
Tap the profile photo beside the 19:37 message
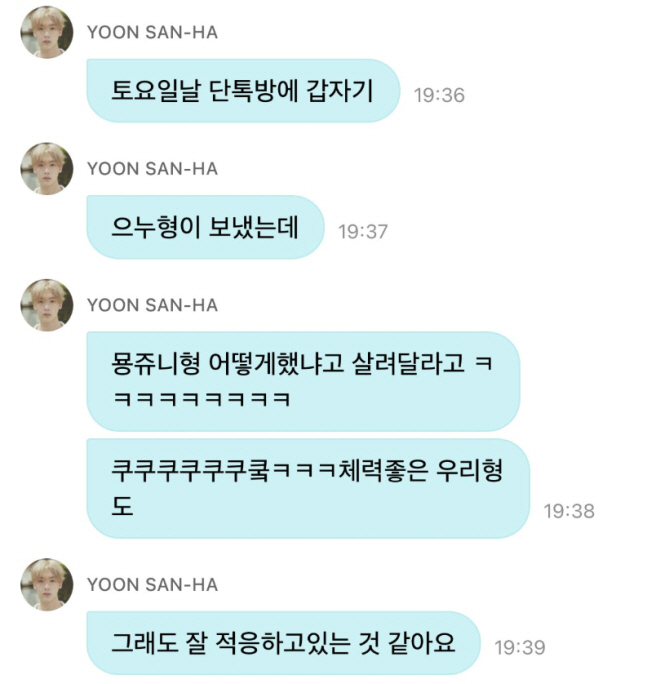point(47,169)
